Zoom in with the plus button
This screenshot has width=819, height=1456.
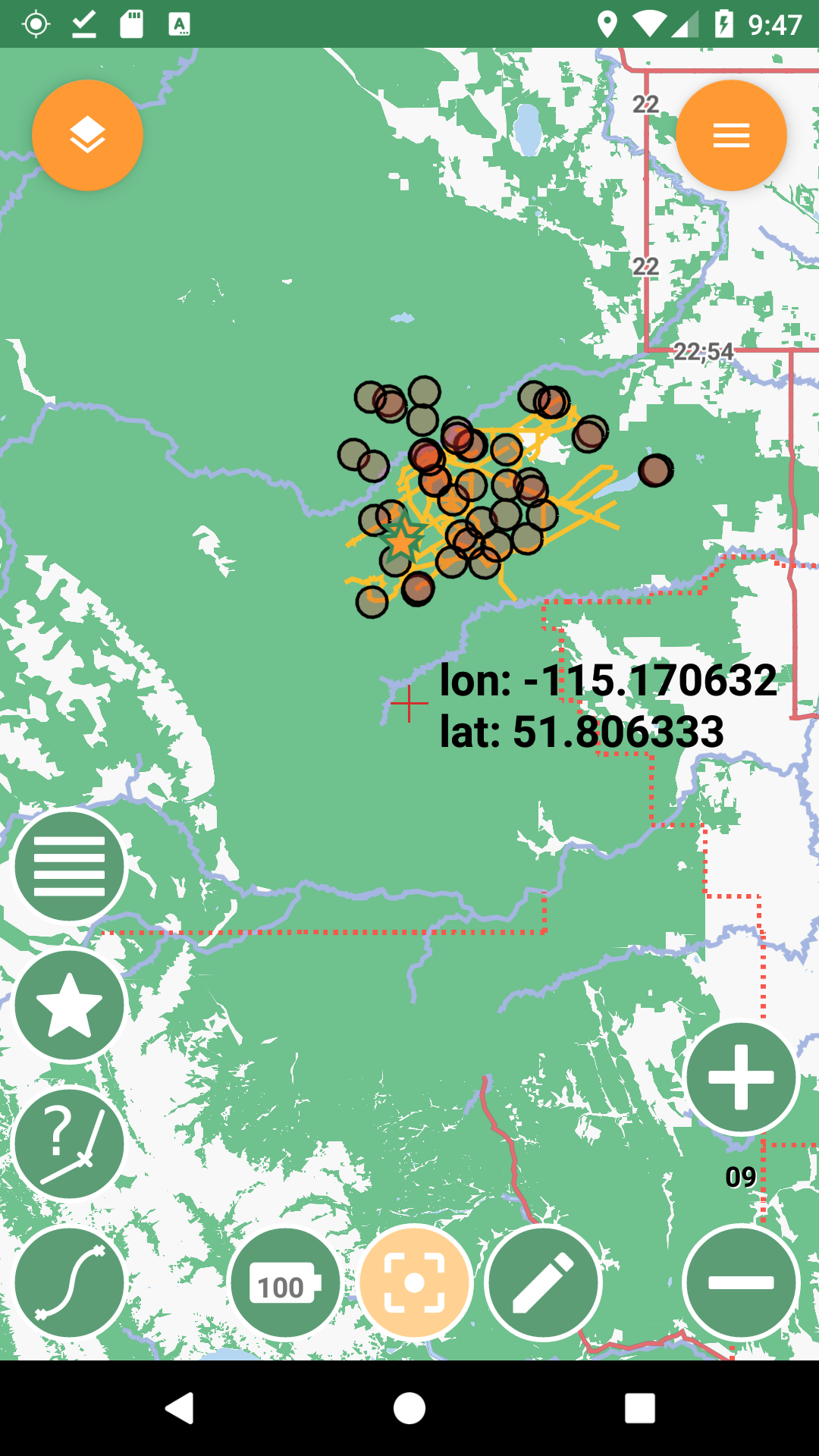(741, 1077)
